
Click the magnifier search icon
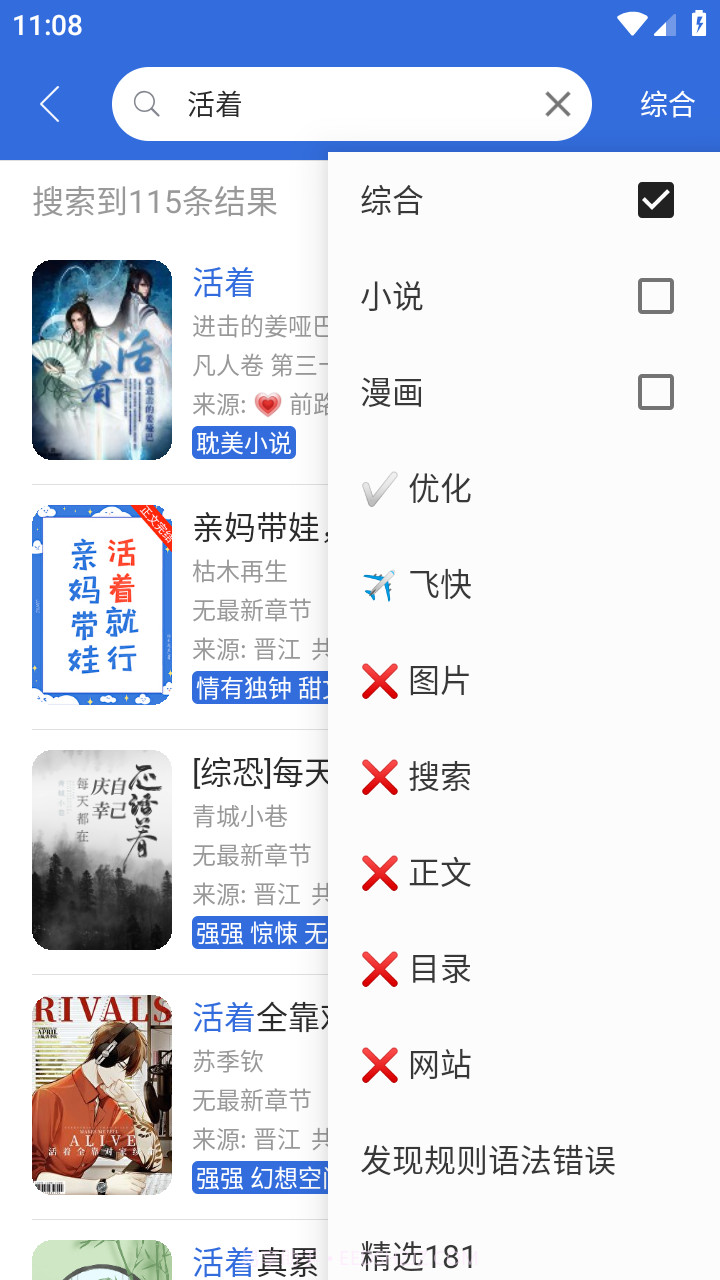146,103
